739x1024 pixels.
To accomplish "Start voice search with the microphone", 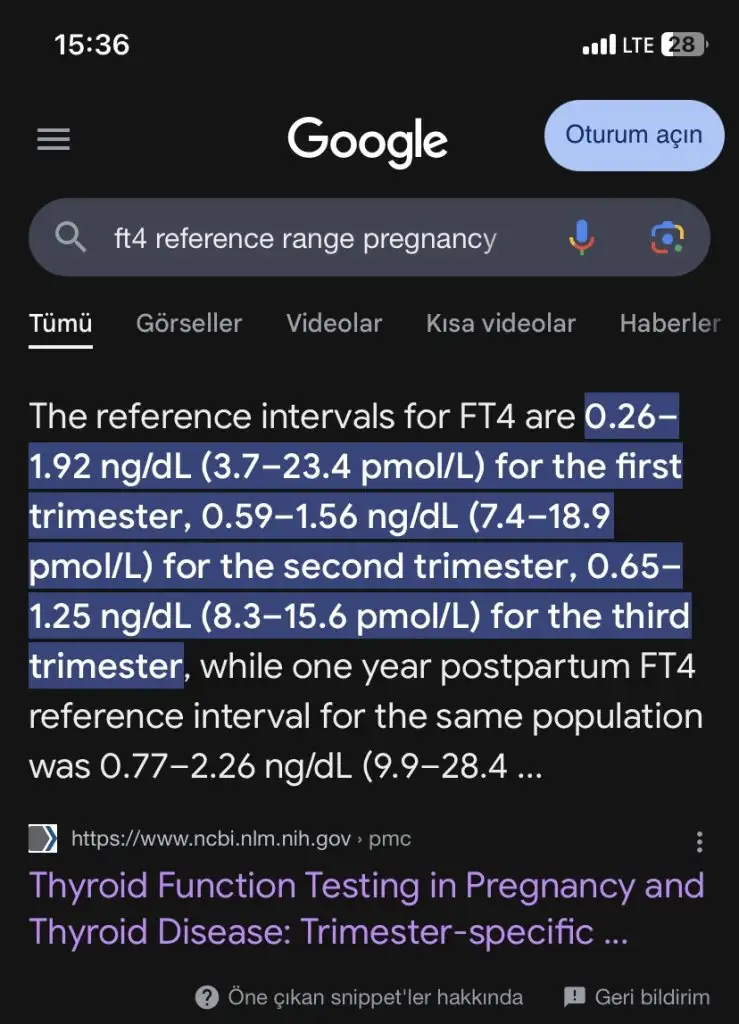I will pos(581,238).
